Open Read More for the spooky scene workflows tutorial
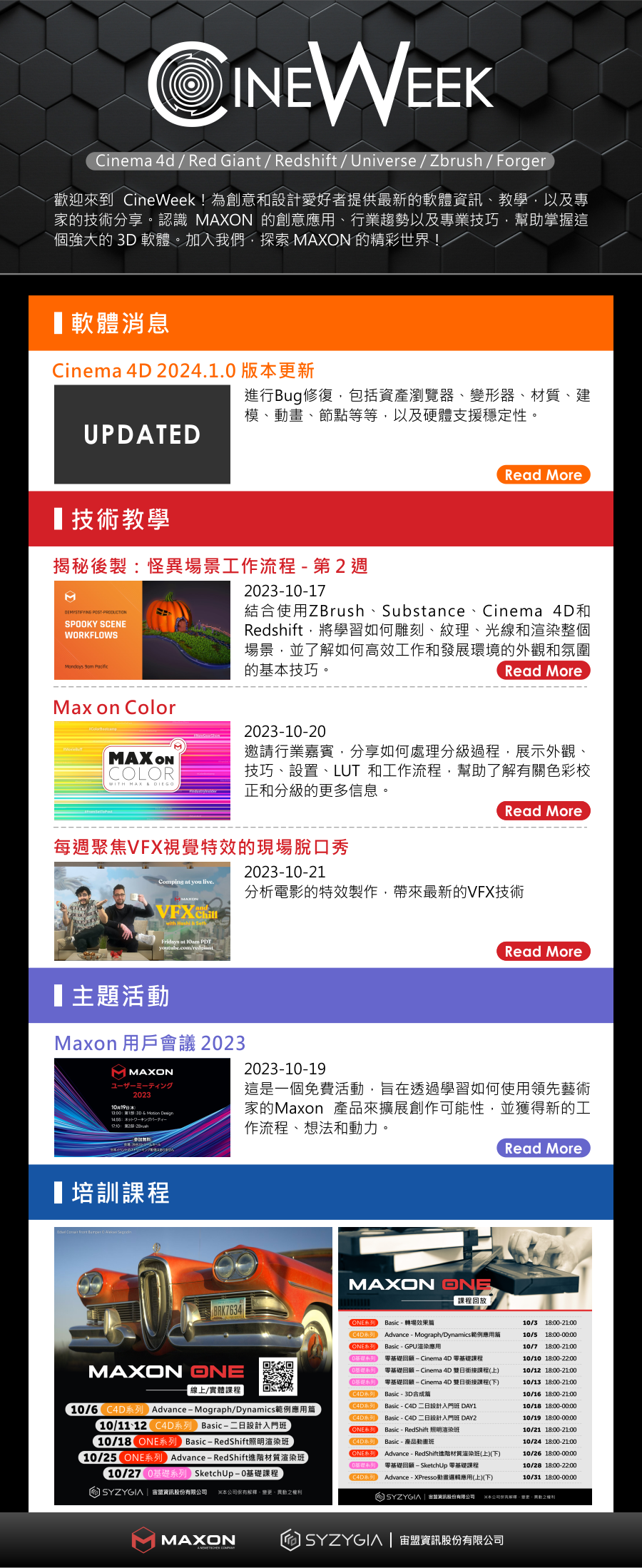 (543, 671)
